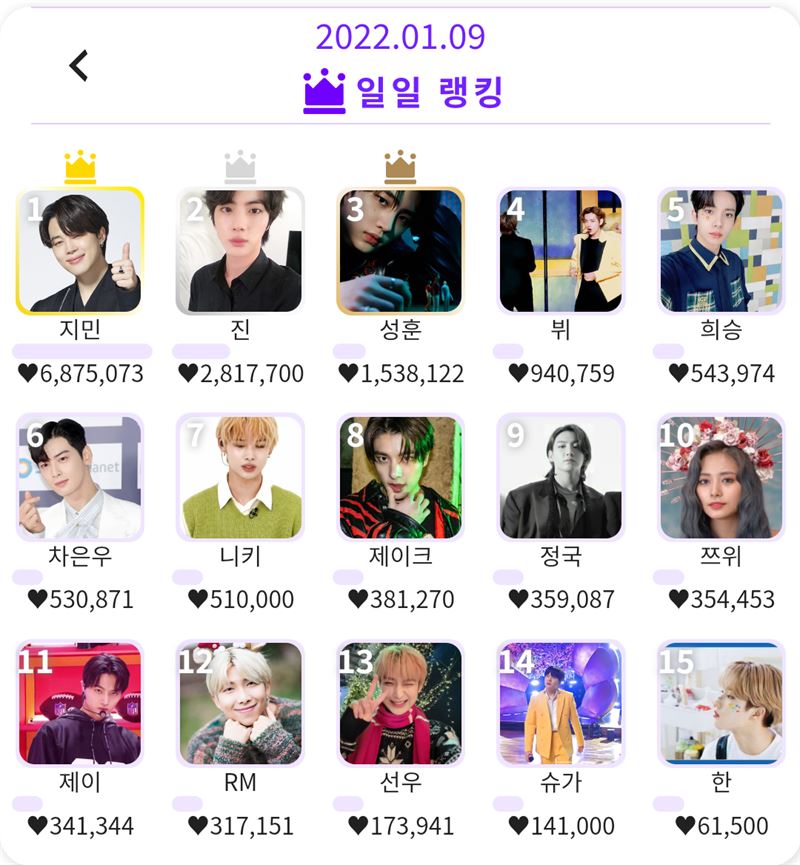
Task: Go back using the arrow
Action: tap(78, 66)
